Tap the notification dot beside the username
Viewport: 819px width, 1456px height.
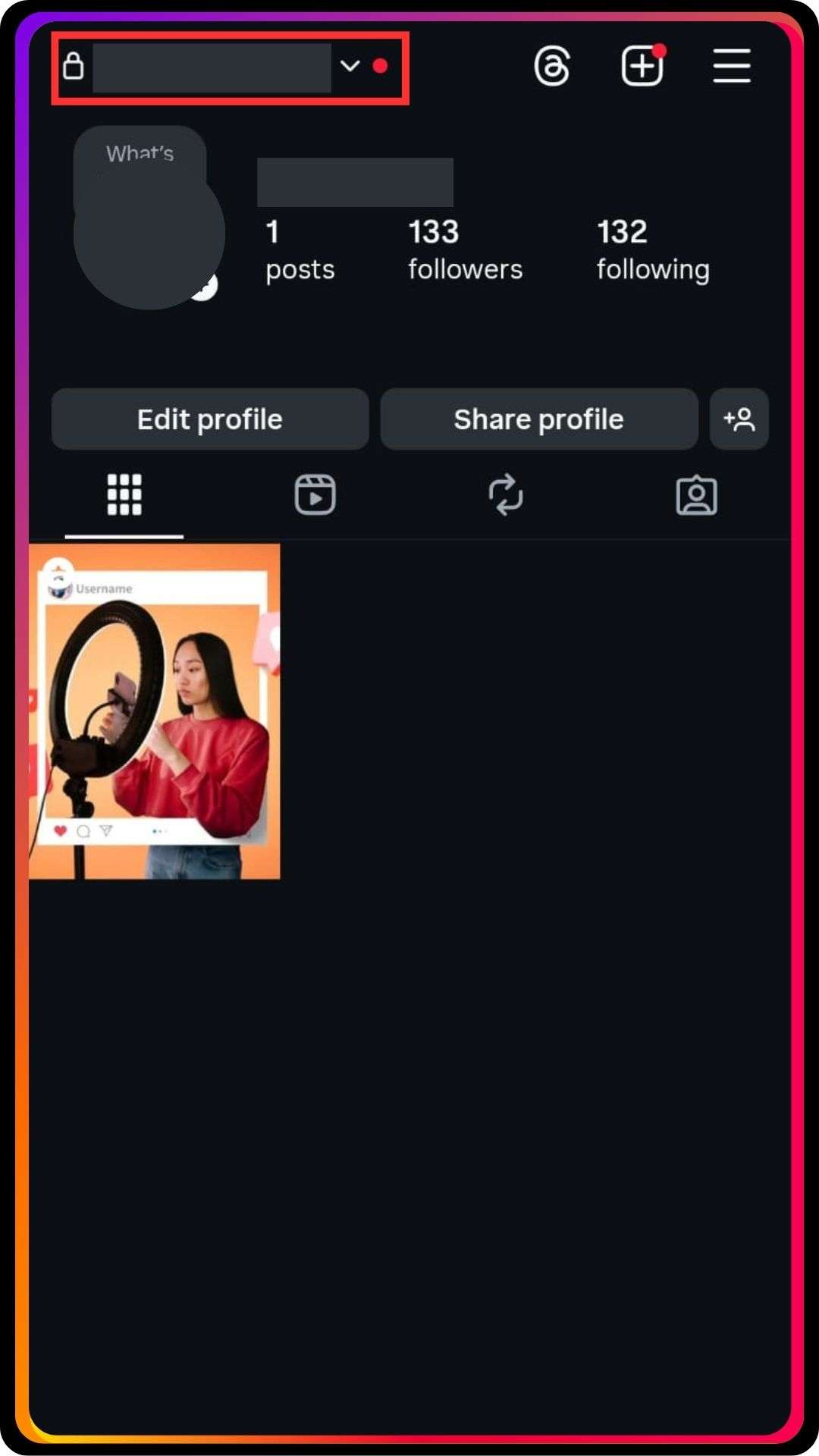click(x=381, y=66)
